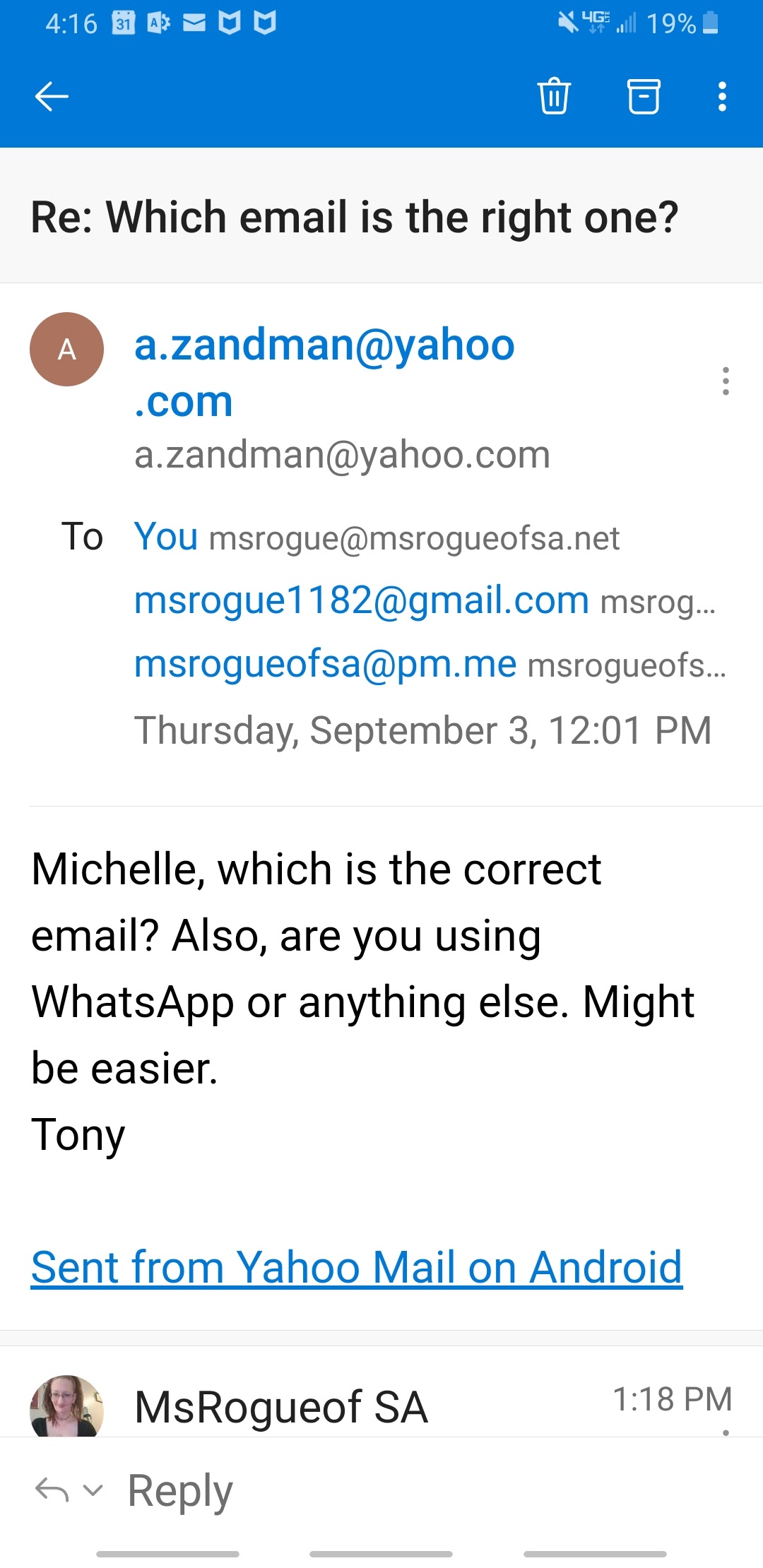This screenshot has height=1568, width=763.
Task: Open message options for a.zandman's email
Action: point(726,381)
